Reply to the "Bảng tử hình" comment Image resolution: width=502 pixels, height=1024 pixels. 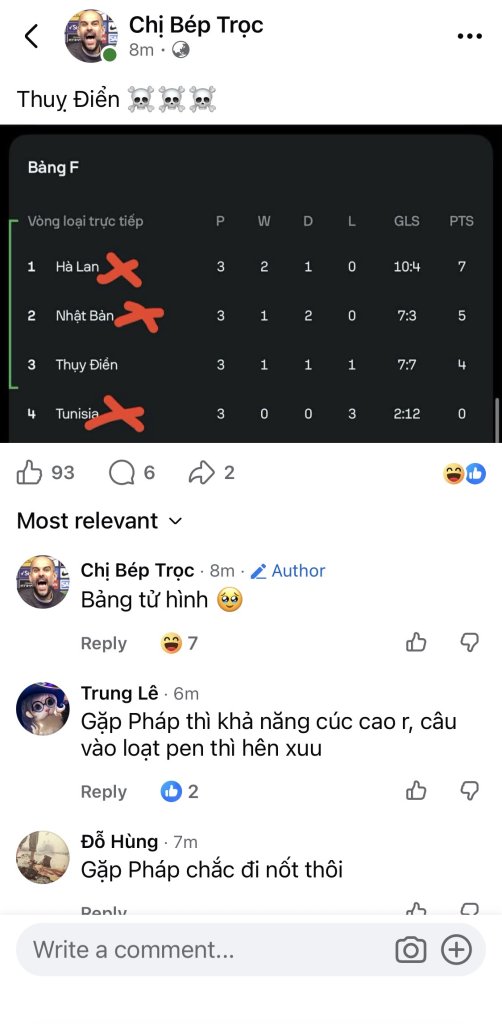click(x=103, y=643)
